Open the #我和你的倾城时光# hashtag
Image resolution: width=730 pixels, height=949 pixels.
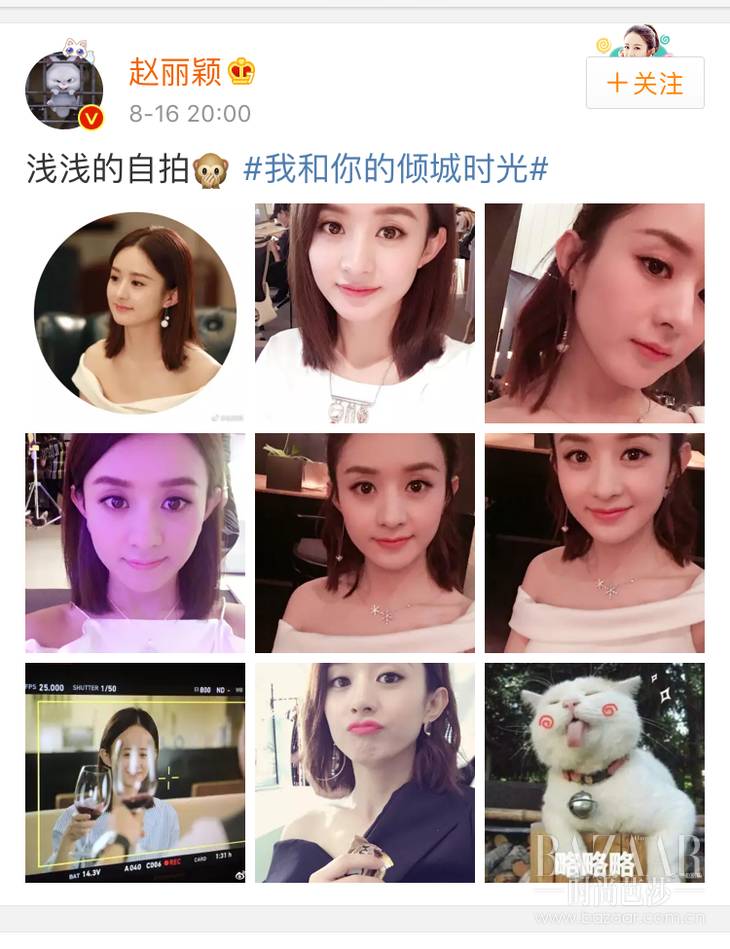click(x=396, y=169)
